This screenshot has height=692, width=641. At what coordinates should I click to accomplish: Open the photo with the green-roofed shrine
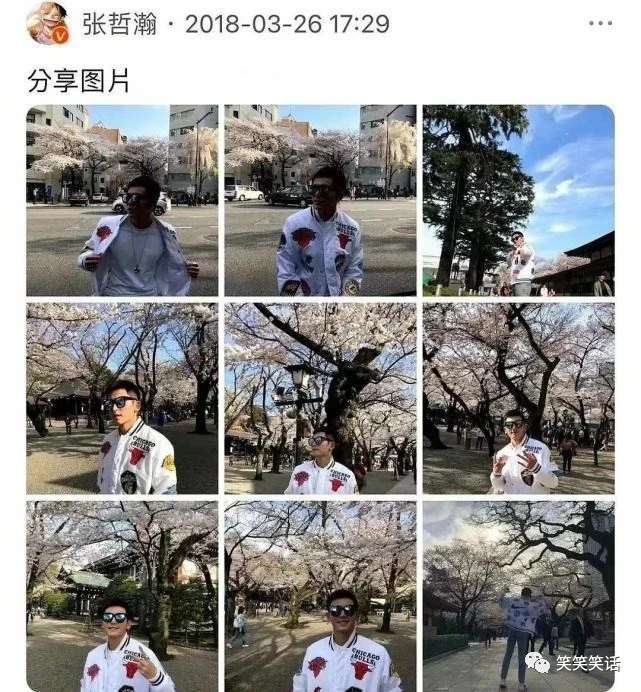click(x=121, y=596)
